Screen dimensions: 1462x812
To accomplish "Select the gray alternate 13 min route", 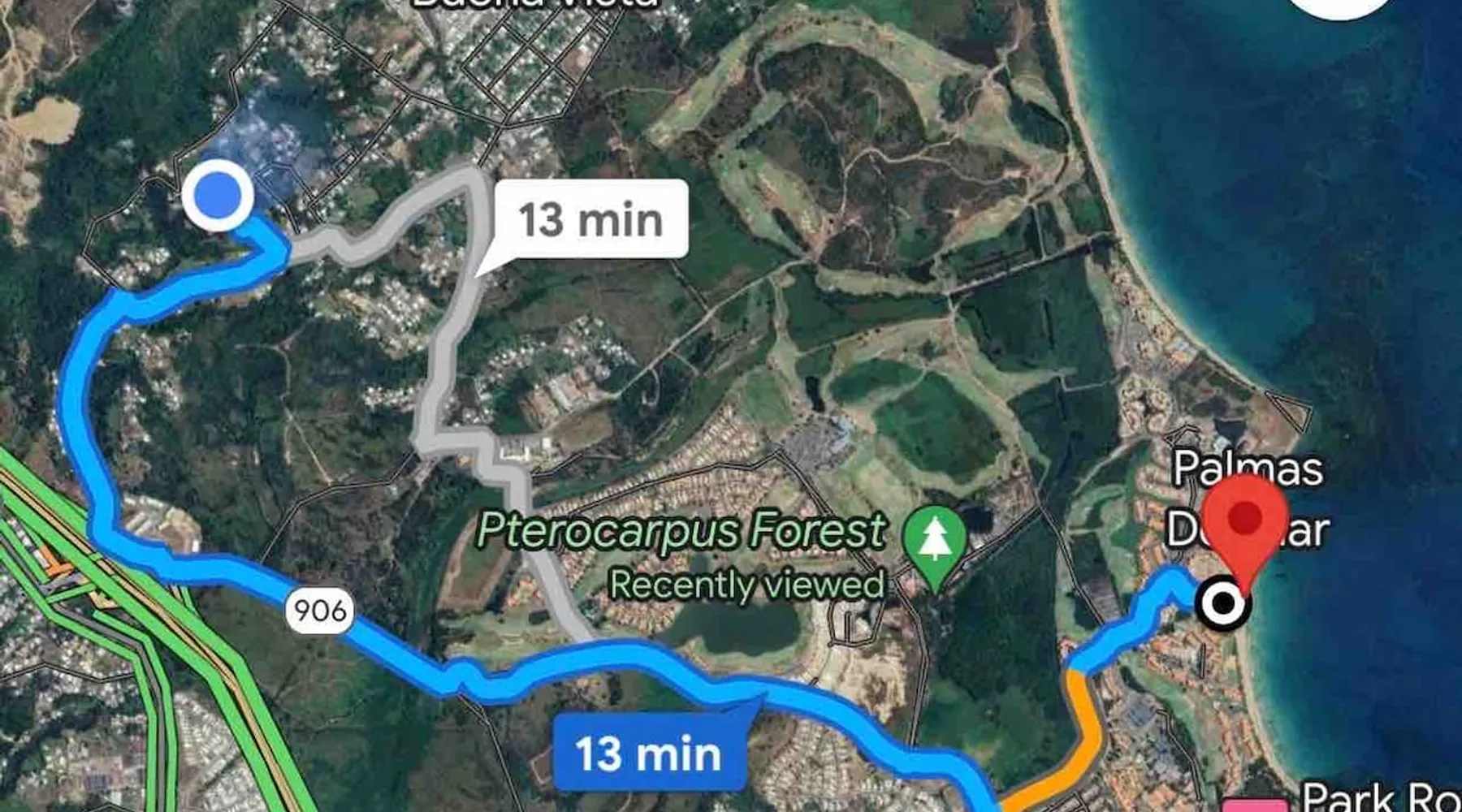I will (590, 219).
